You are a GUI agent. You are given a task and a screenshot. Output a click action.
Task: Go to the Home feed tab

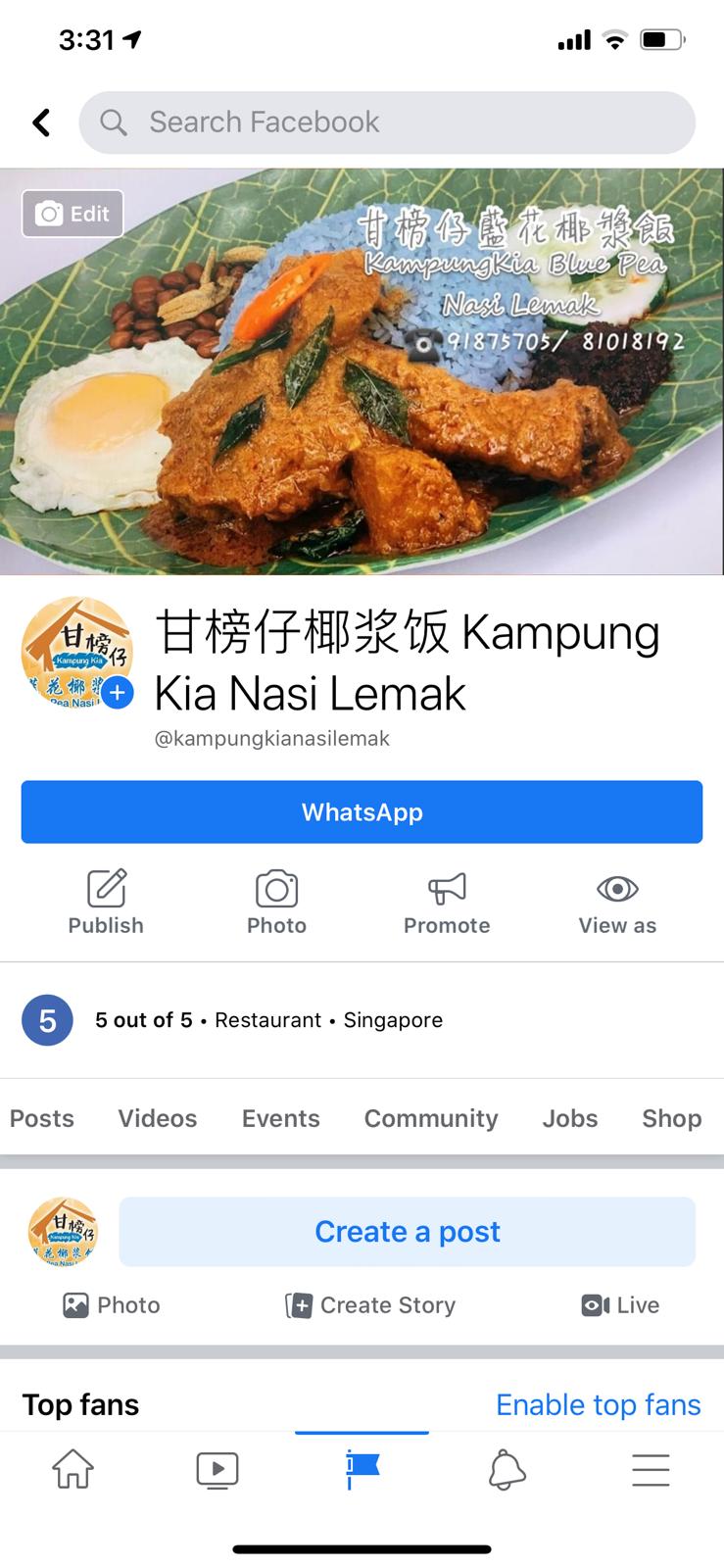point(72,1470)
